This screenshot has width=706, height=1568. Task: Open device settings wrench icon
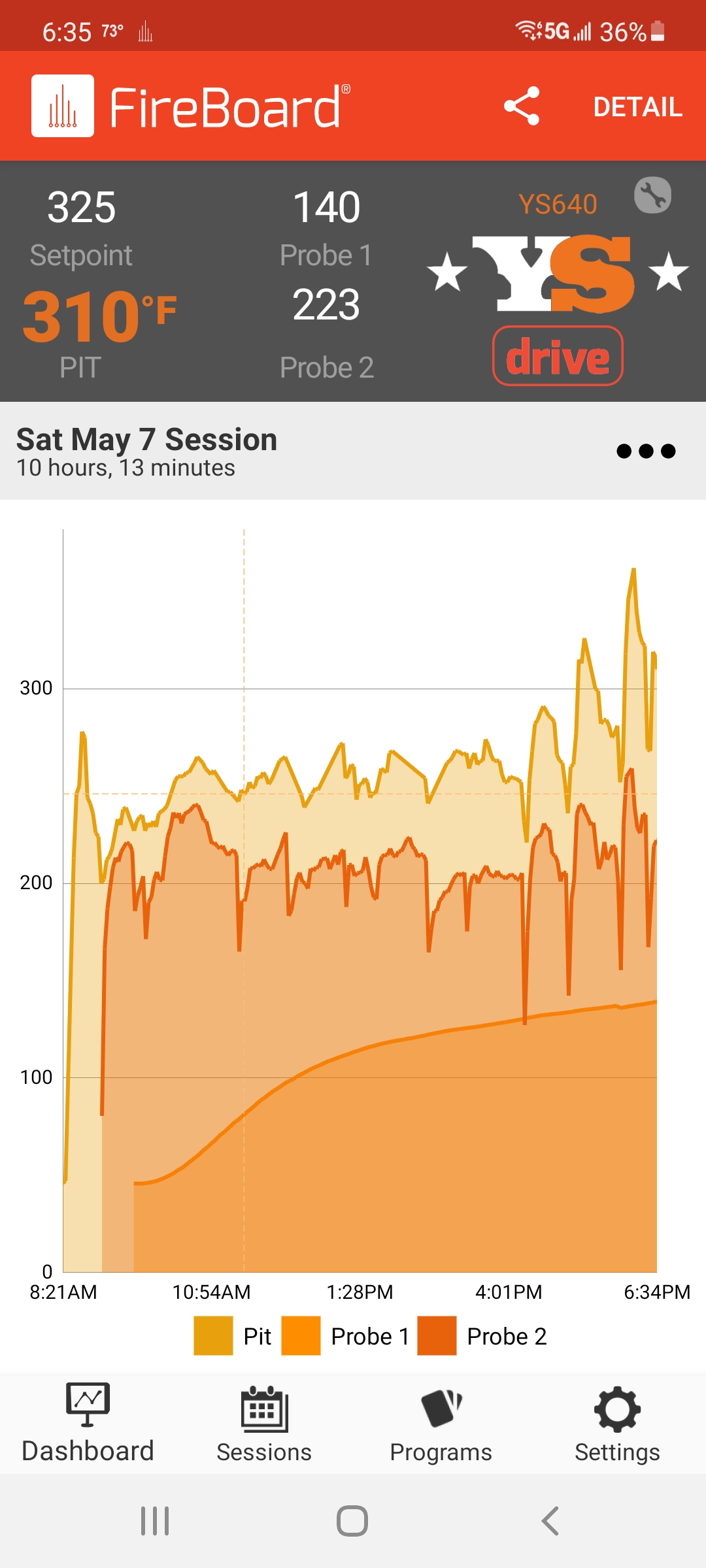pos(652,195)
